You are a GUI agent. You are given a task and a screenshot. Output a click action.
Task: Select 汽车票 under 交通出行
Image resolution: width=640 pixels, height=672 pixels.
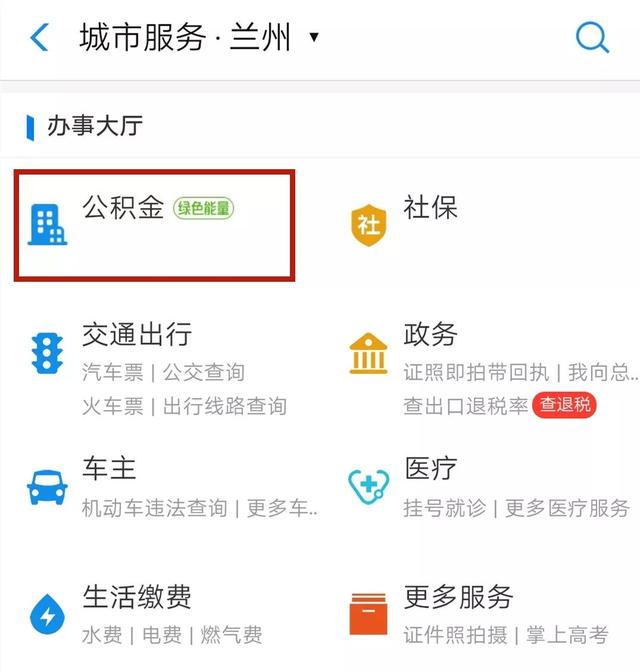(112, 372)
